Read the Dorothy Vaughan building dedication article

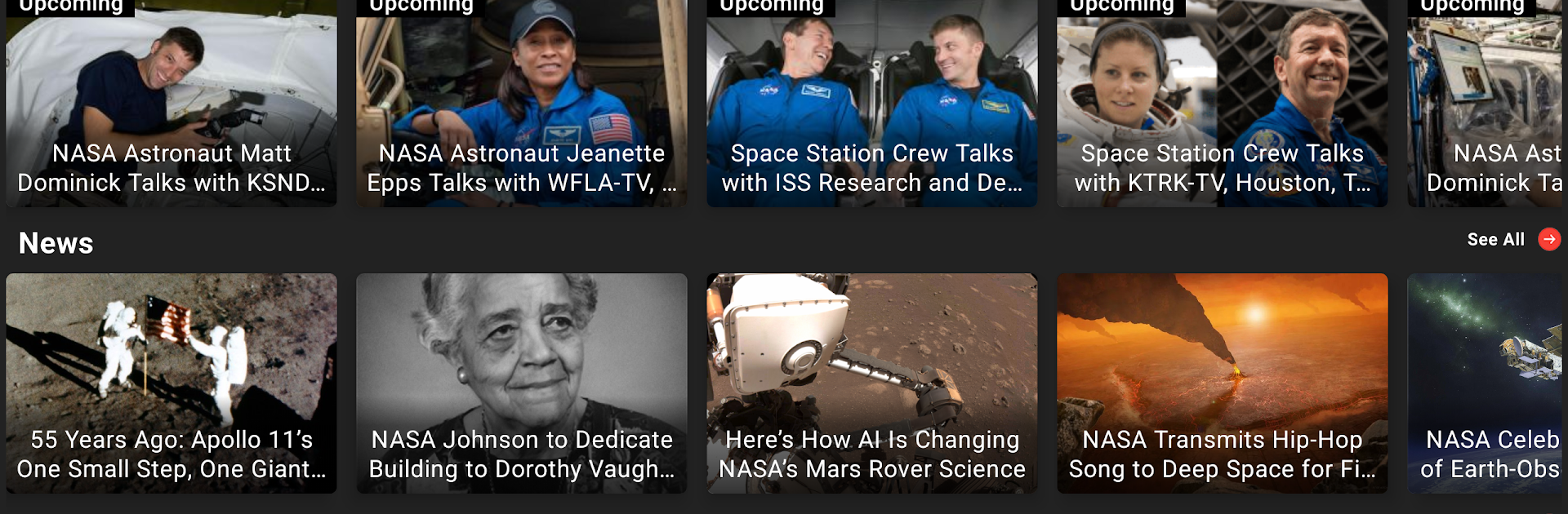coord(521,383)
